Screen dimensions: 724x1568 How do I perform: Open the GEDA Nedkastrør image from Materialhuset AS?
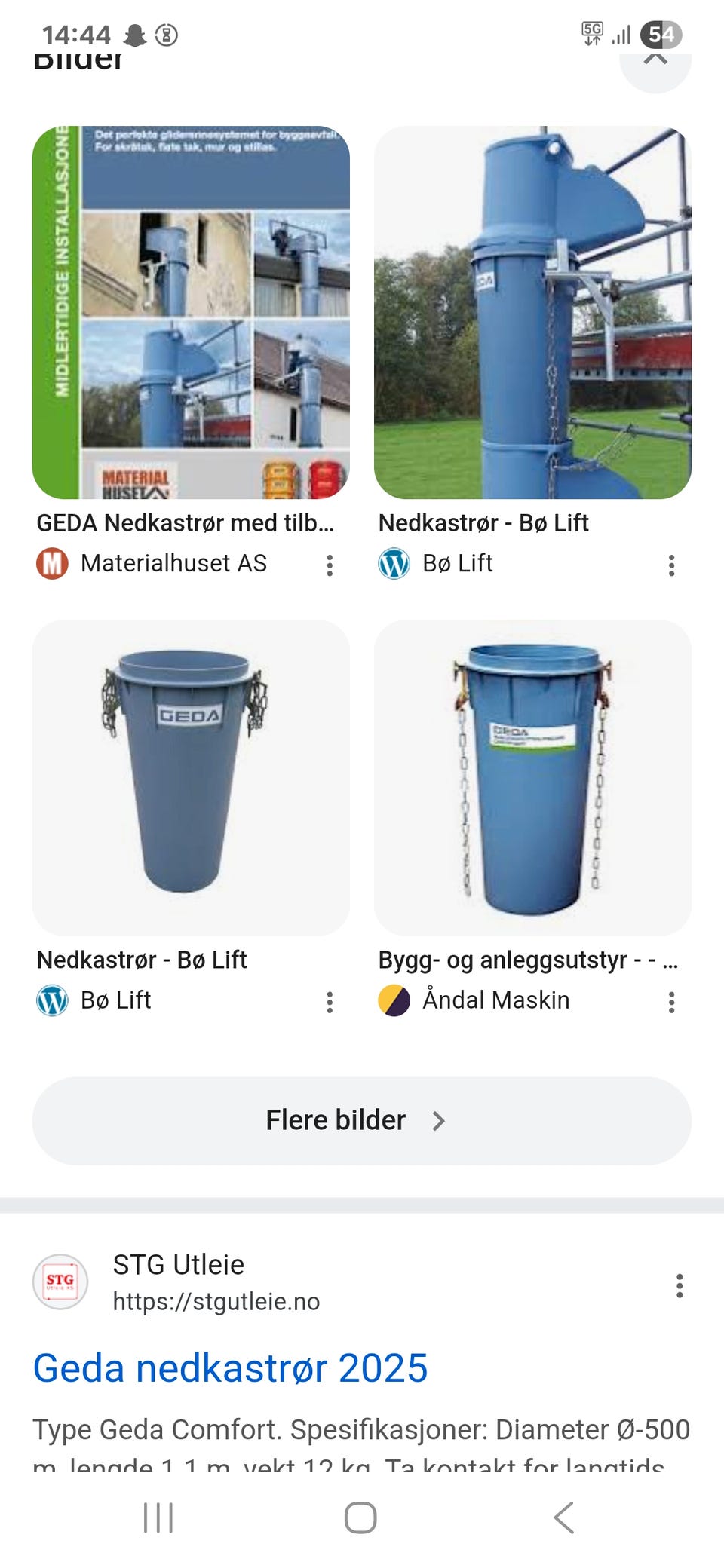pyautogui.click(x=191, y=312)
